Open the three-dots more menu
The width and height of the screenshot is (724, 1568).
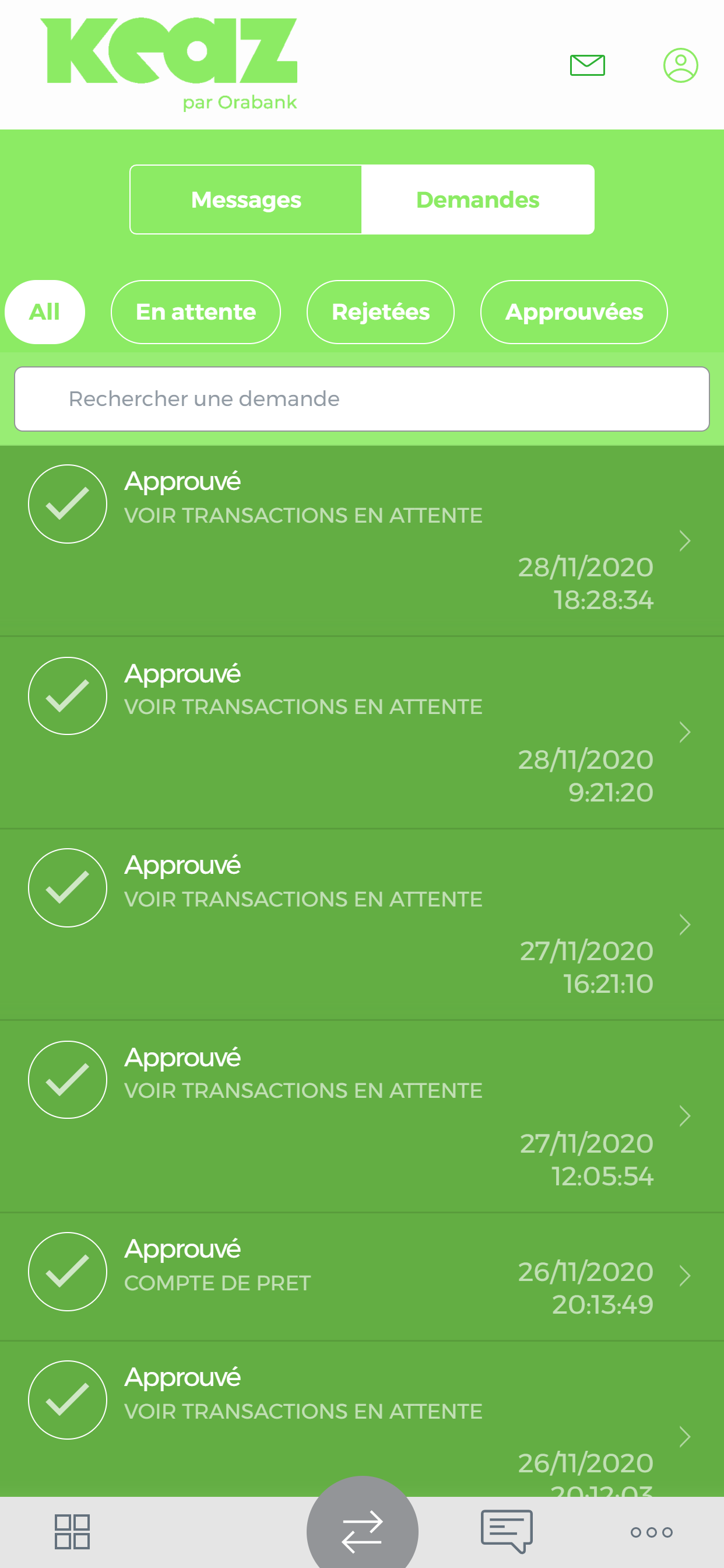pos(652,1532)
